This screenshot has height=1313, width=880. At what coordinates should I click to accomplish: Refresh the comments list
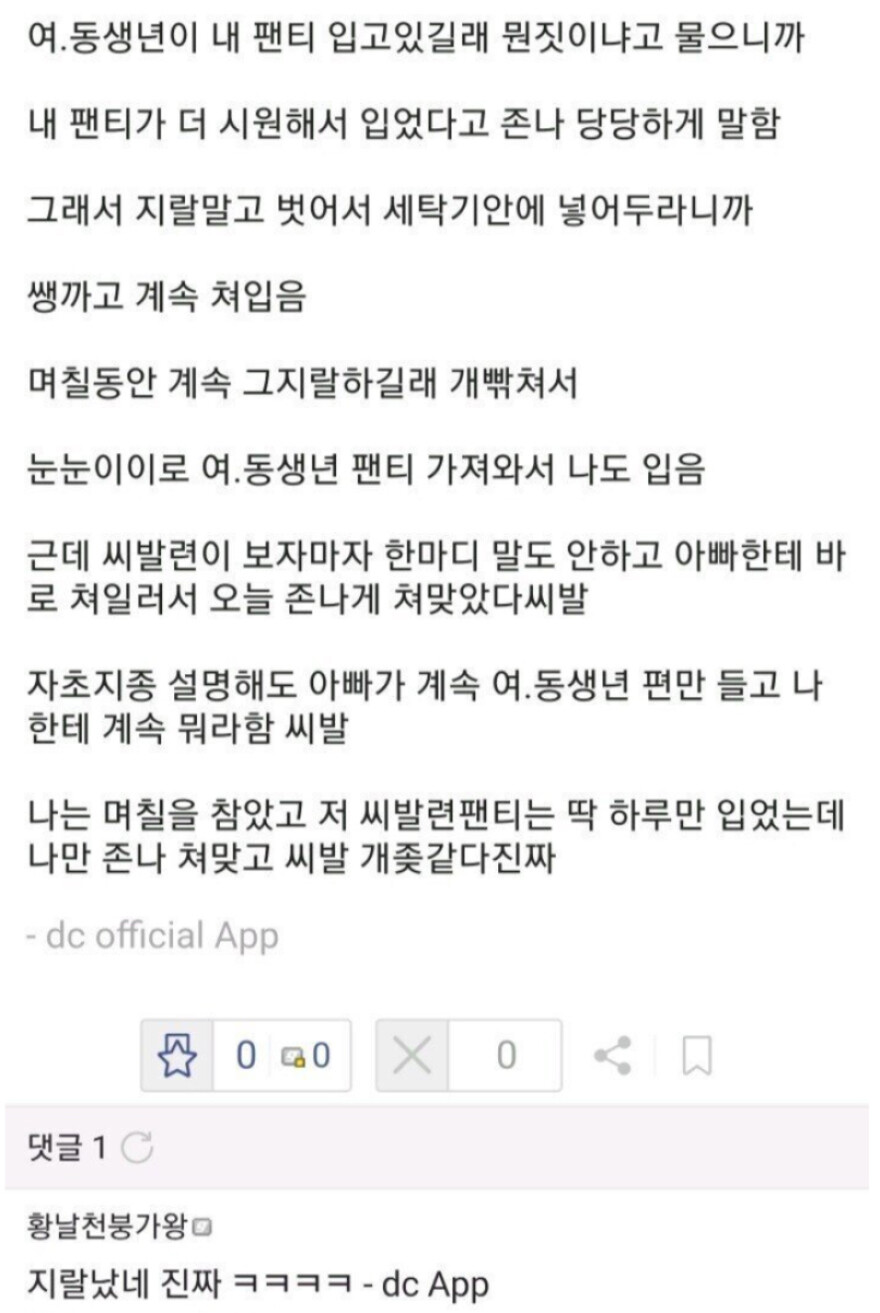pos(136,1149)
